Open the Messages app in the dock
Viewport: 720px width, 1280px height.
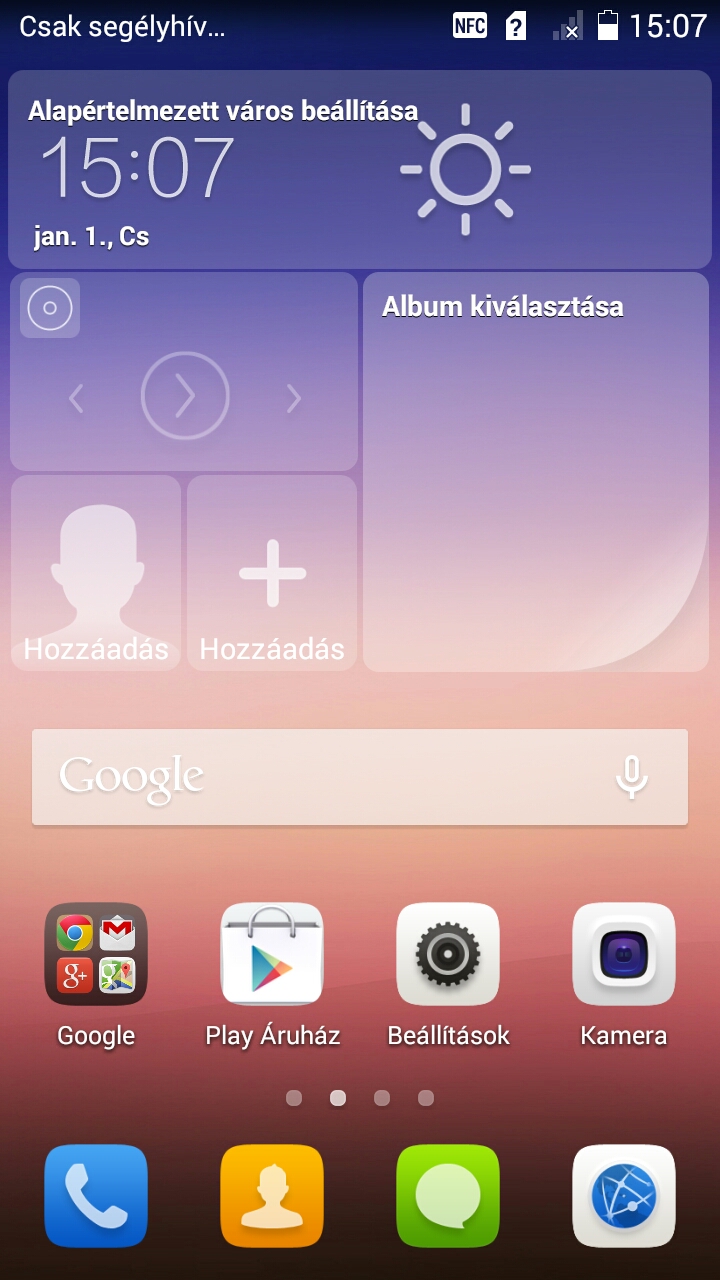(x=448, y=1196)
